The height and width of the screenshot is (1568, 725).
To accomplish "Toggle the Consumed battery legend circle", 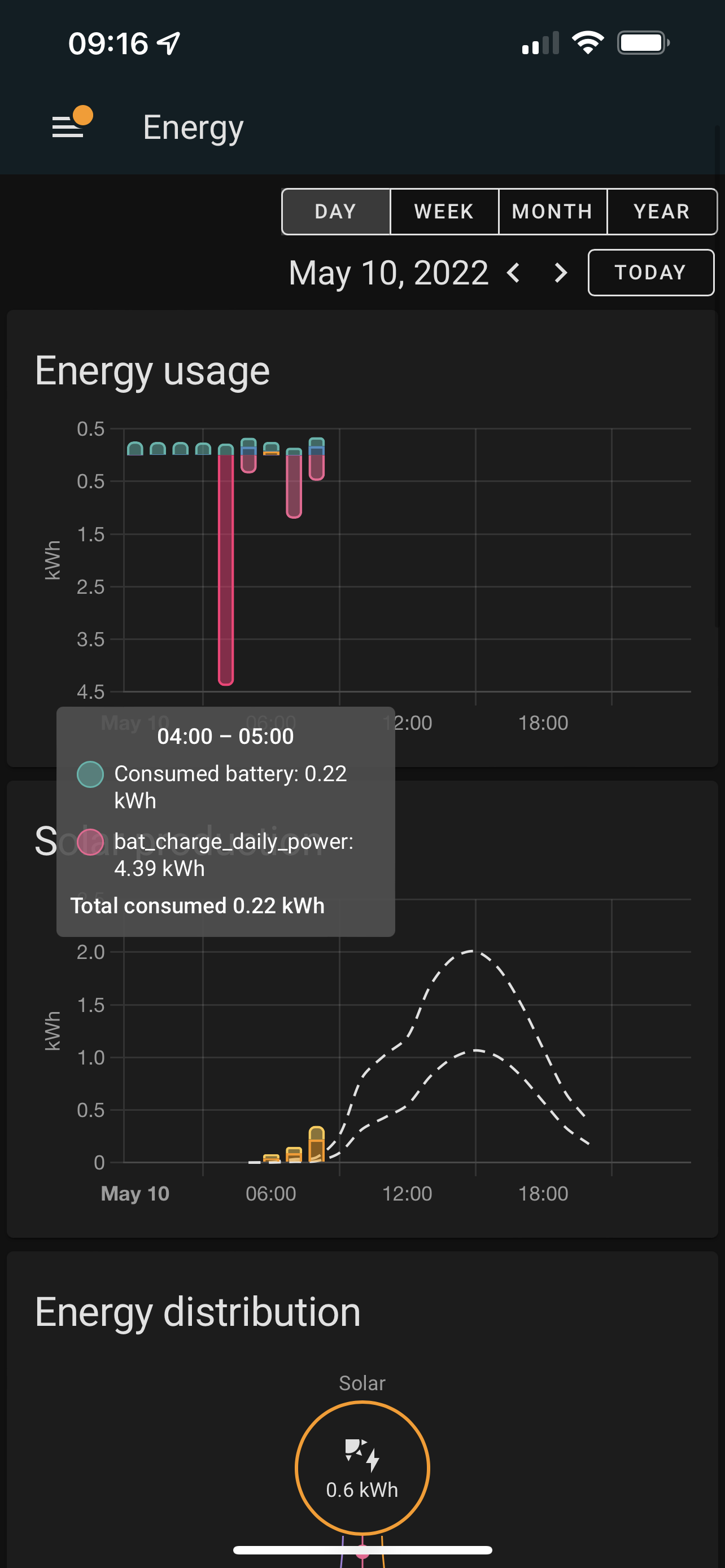I will tap(90, 775).
